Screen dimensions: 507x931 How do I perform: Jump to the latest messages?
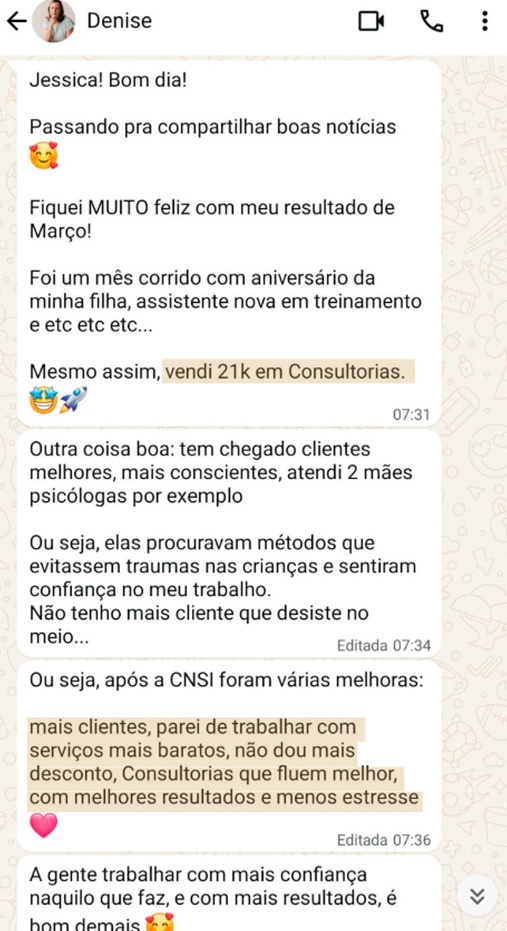(477, 896)
